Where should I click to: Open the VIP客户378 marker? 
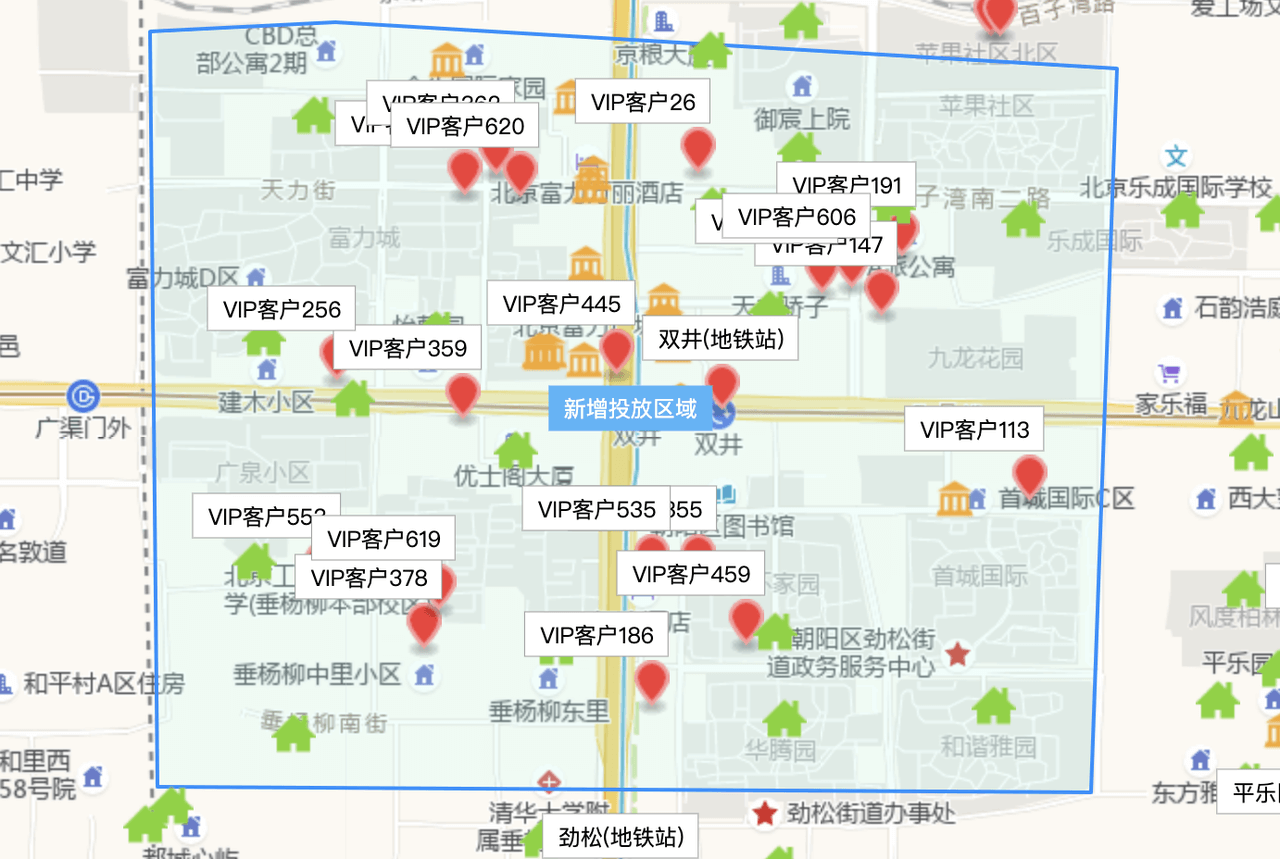pyautogui.click(x=424, y=624)
